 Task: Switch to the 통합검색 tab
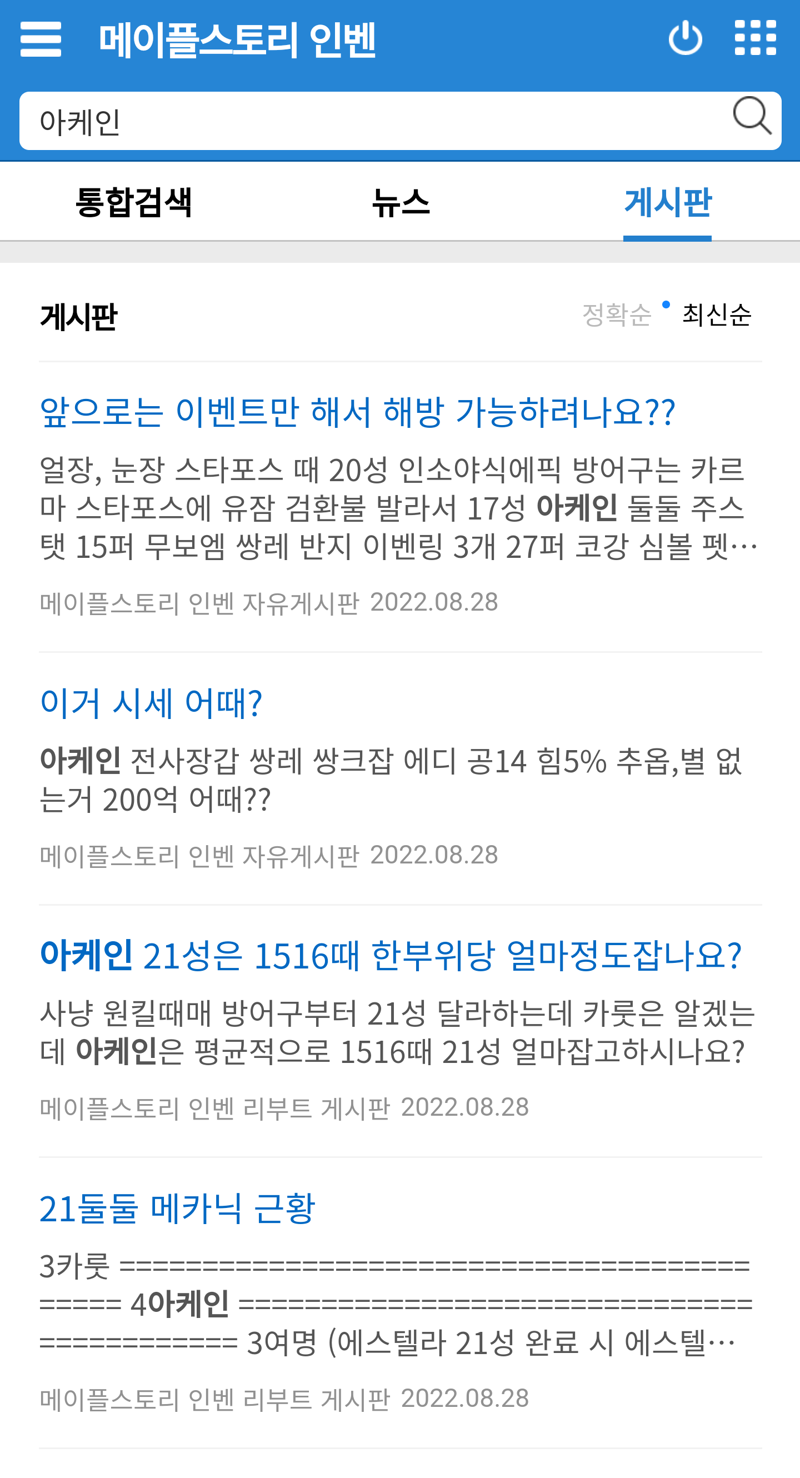tap(134, 203)
